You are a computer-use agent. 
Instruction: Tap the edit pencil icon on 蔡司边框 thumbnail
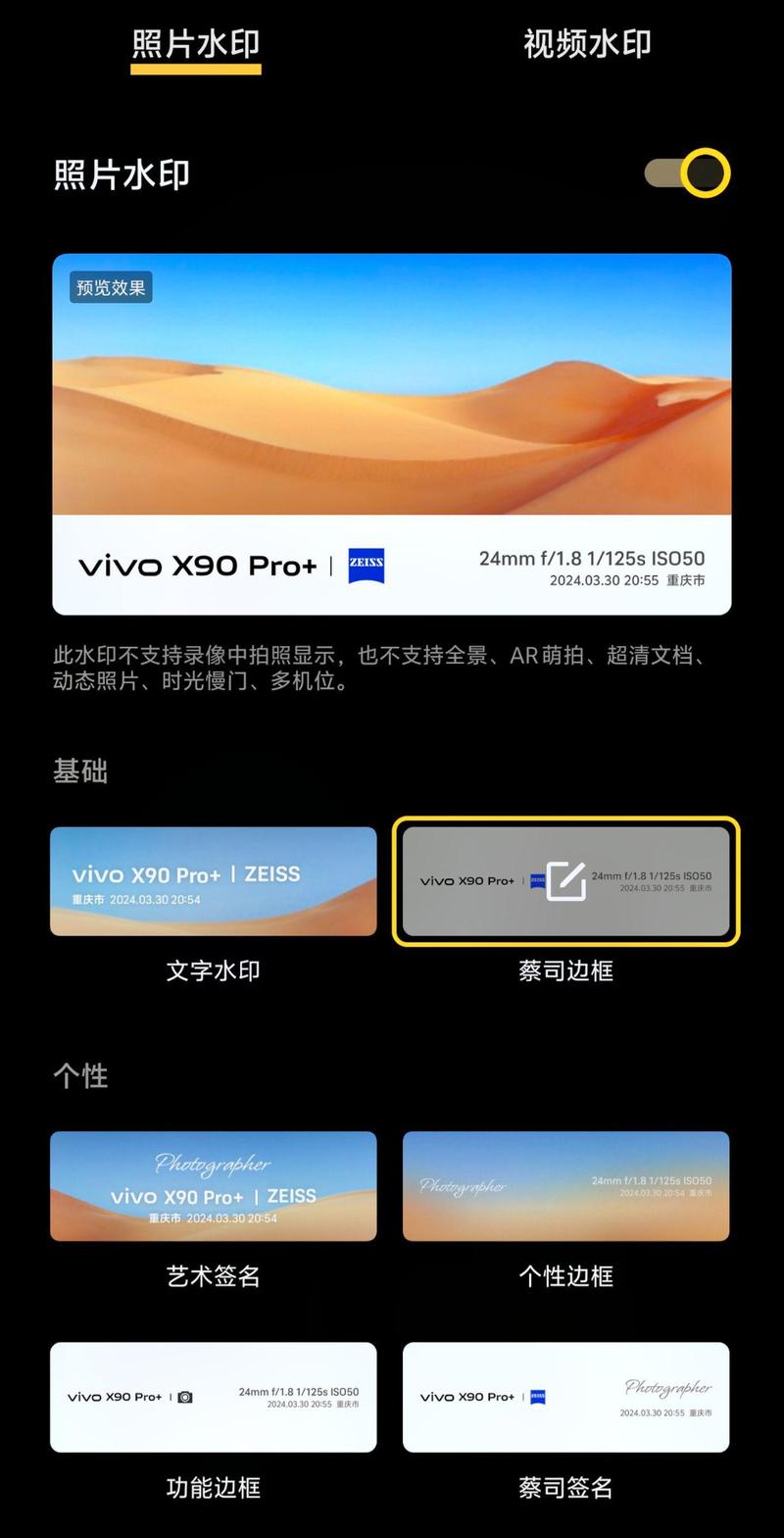(x=567, y=881)
